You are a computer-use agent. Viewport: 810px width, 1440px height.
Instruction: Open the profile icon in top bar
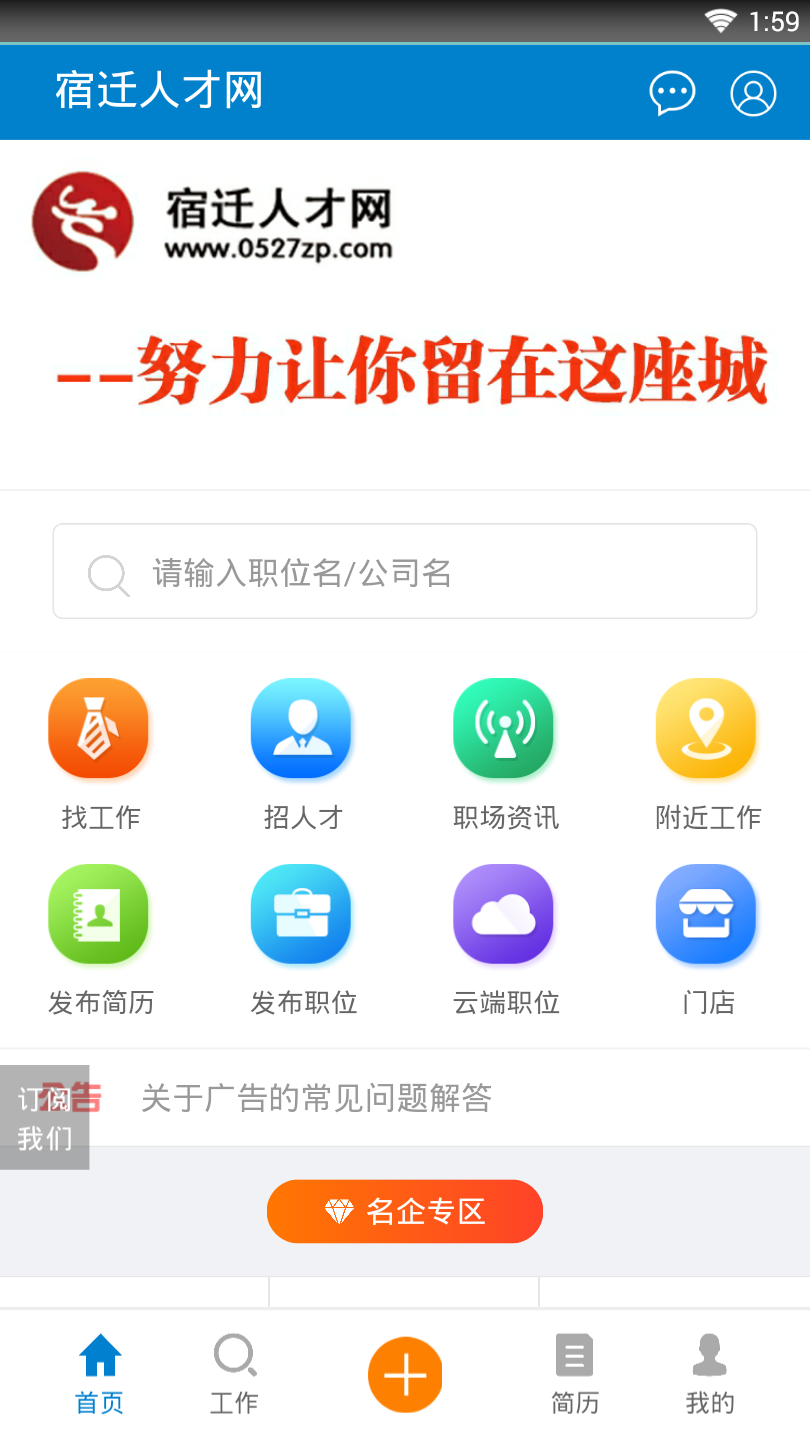(x=753, y=92)
